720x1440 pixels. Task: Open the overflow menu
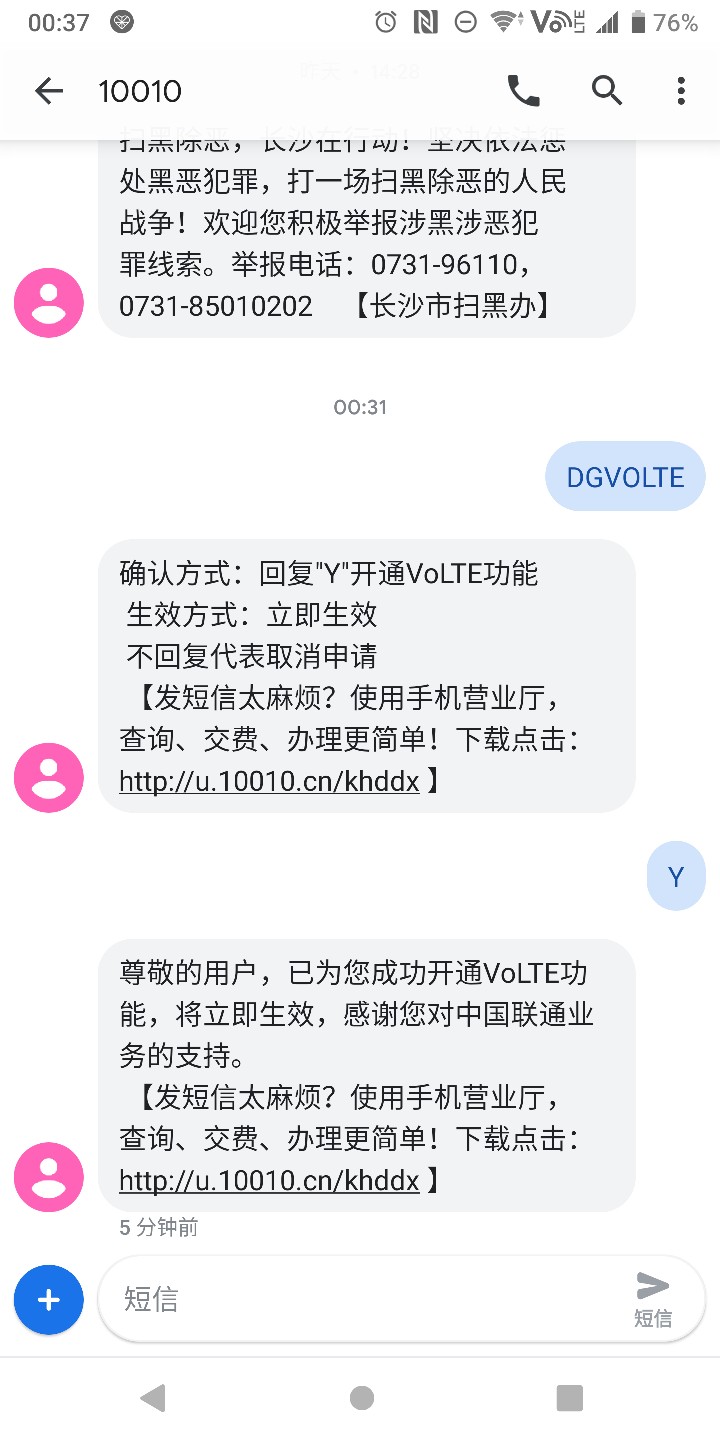pyautogui.click(x=681, y=91)
